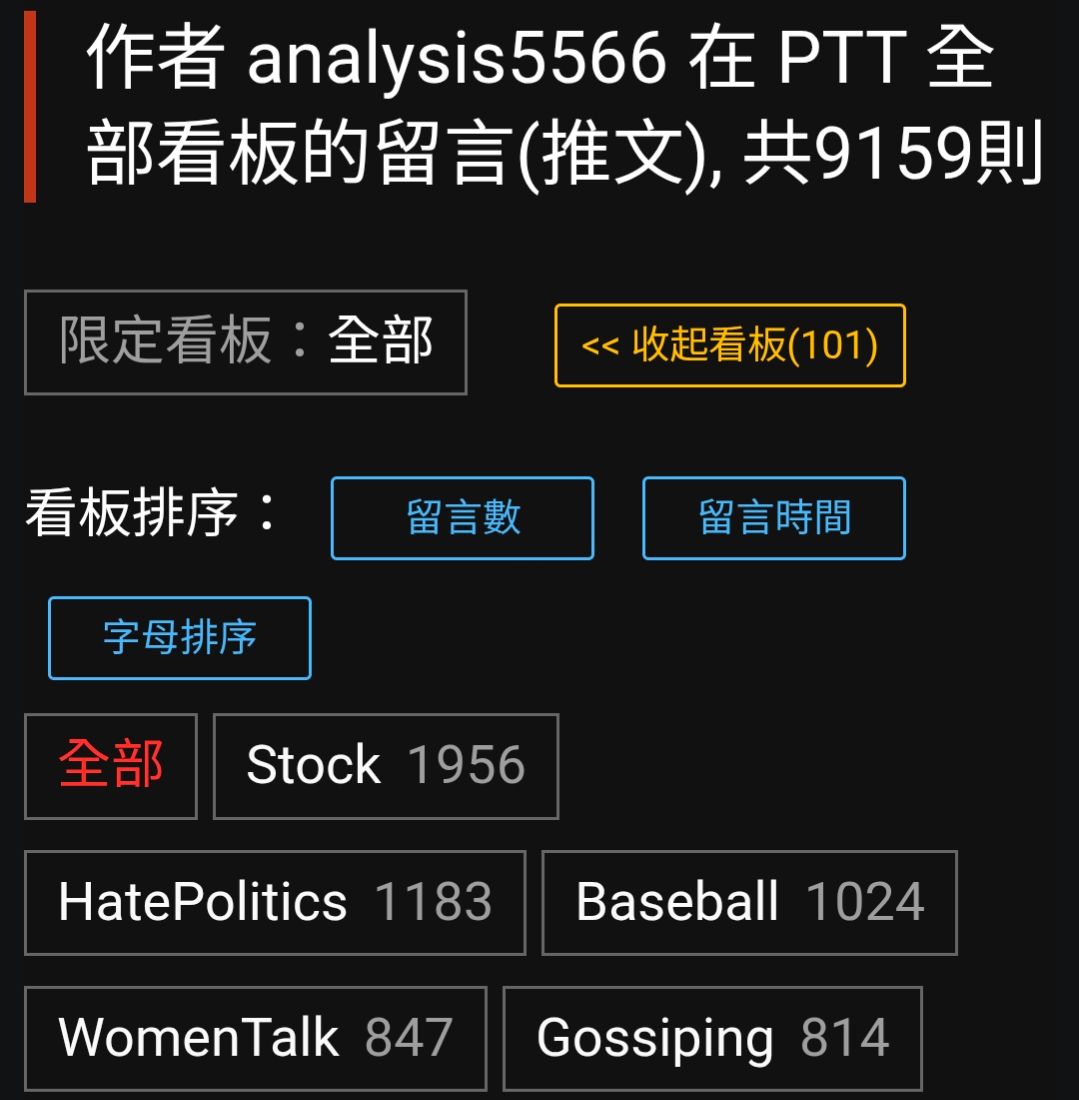Select the 全部 board filter chip
The height and width of the screenshot is (1100, 1079).
111,766
